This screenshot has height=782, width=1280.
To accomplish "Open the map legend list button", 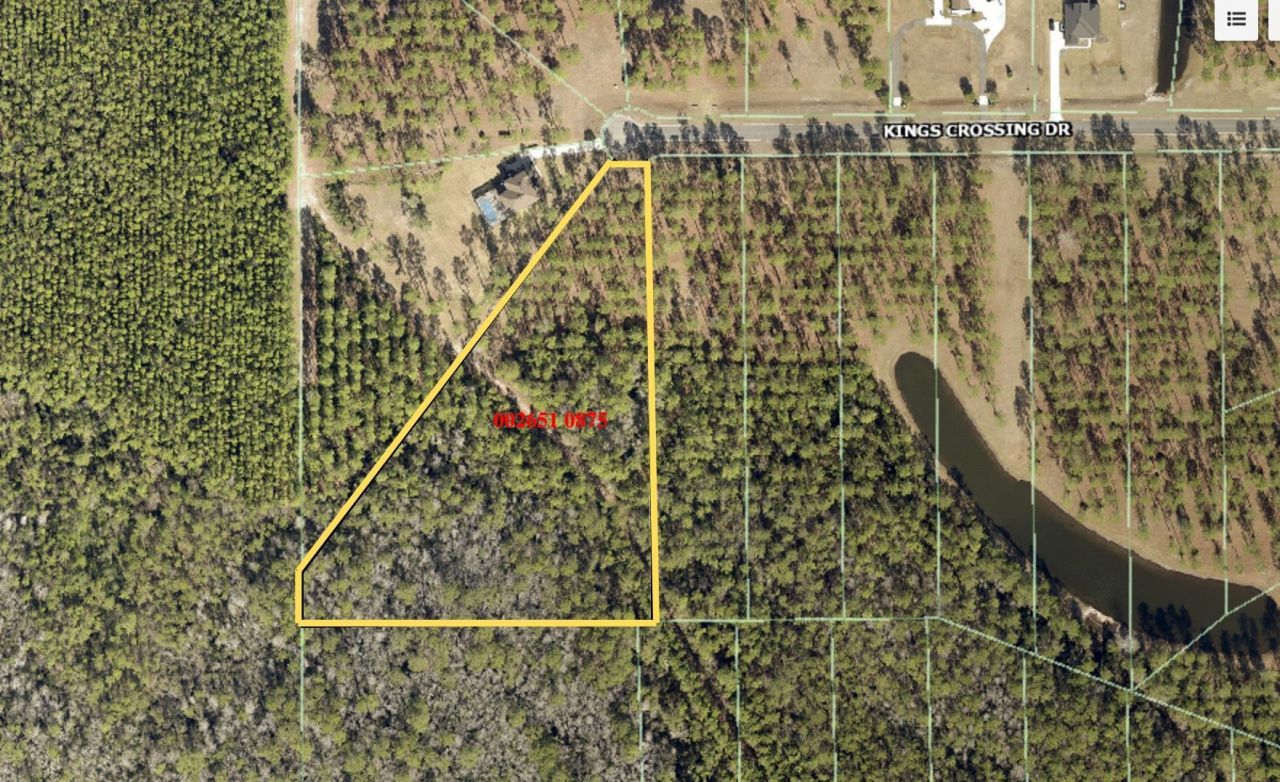I will coord(1236,19).
